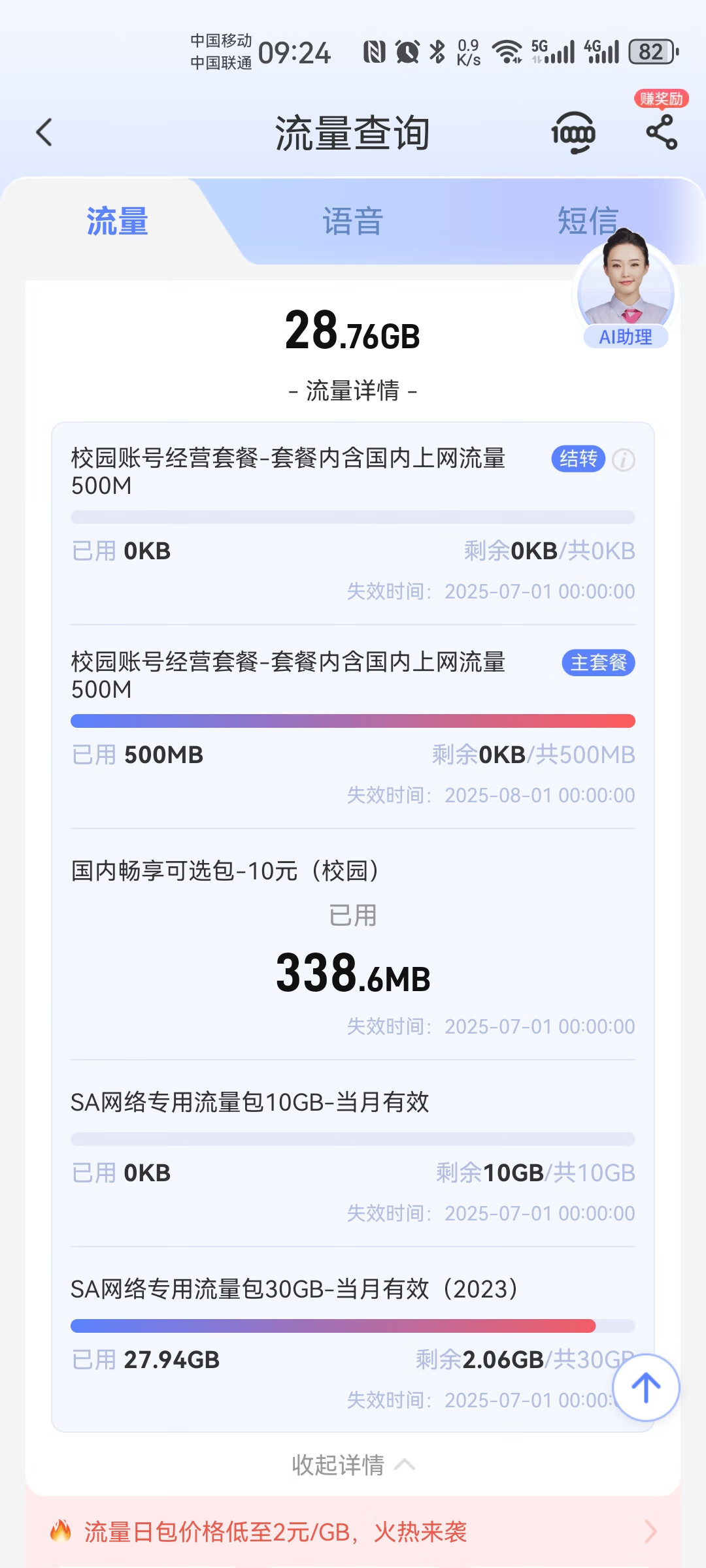Show info about the 结转 data package
Screen dimensions: 706x1568
[624, 460]
